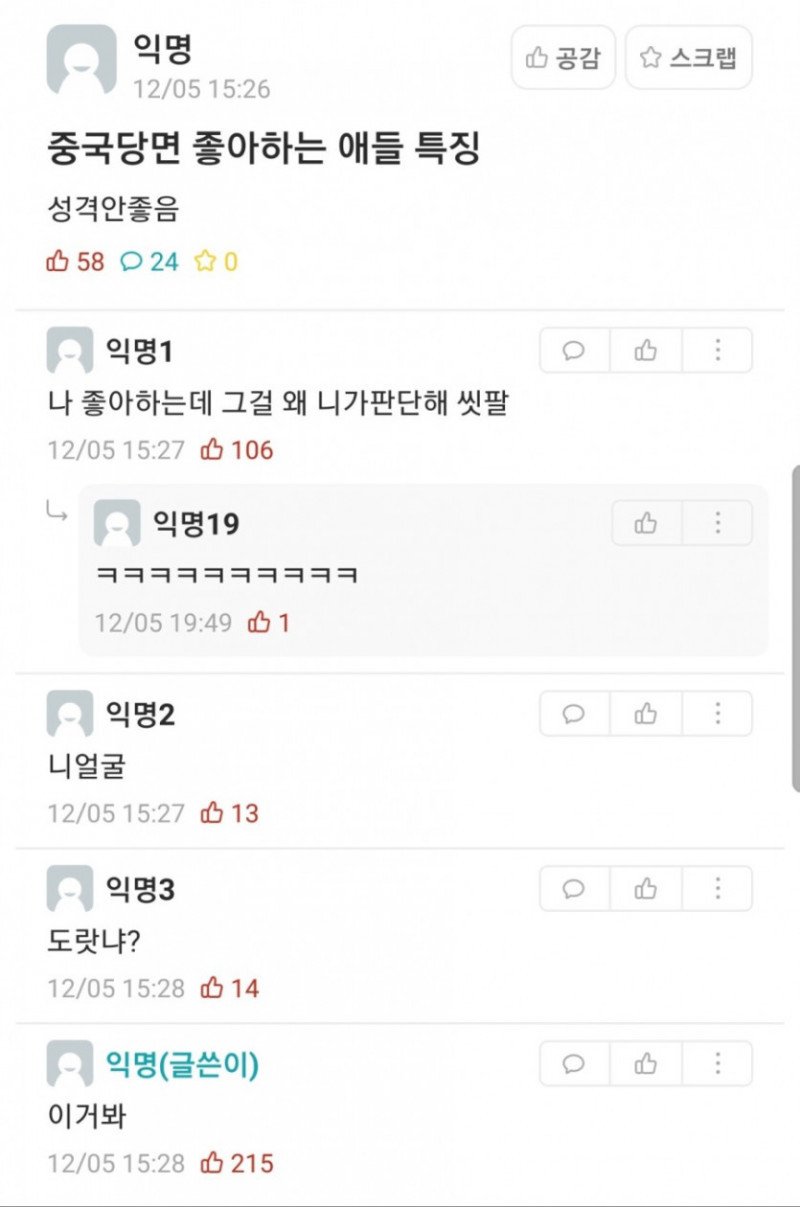This screenshot has width=800, height=1207.
Task: Open more options for 익명2's comment
Action: click(x=717, y=713)
